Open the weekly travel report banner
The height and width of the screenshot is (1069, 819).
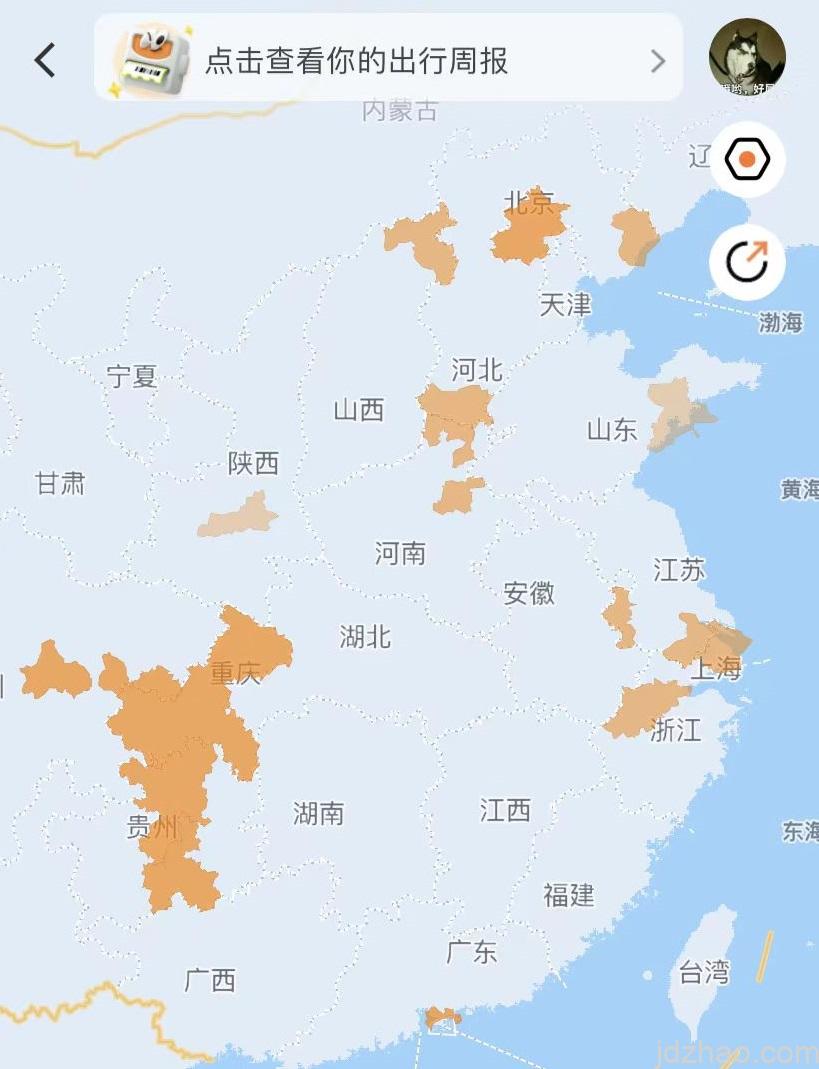point(388,60)
